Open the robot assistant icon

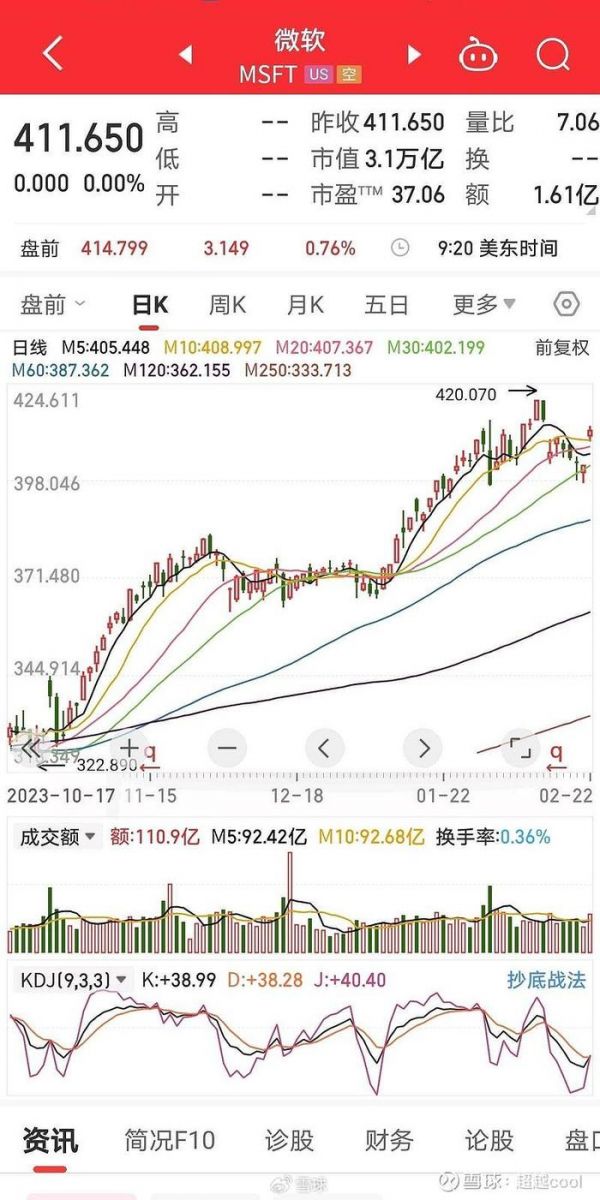tap(478, 54)
